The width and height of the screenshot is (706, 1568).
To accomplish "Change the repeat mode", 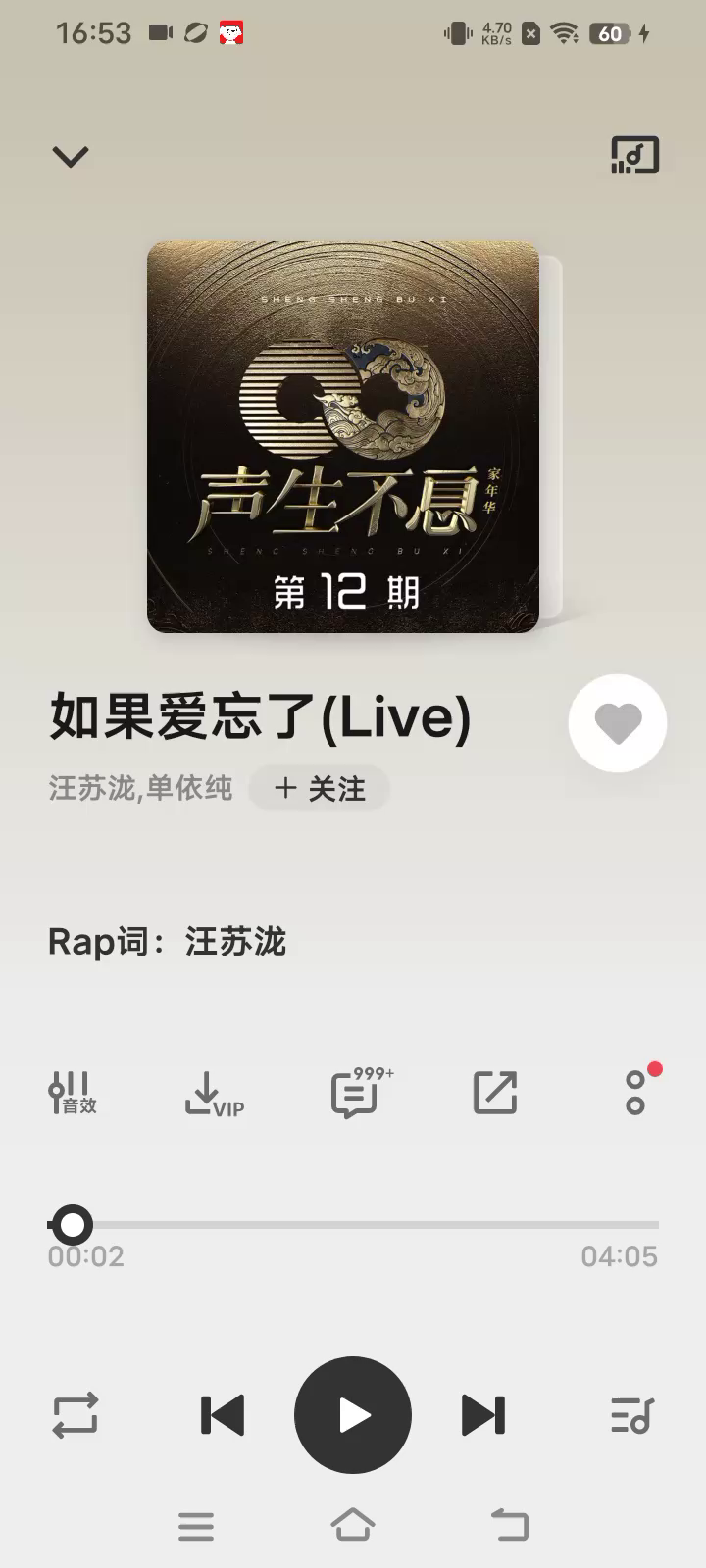I will click(75, 1415).
